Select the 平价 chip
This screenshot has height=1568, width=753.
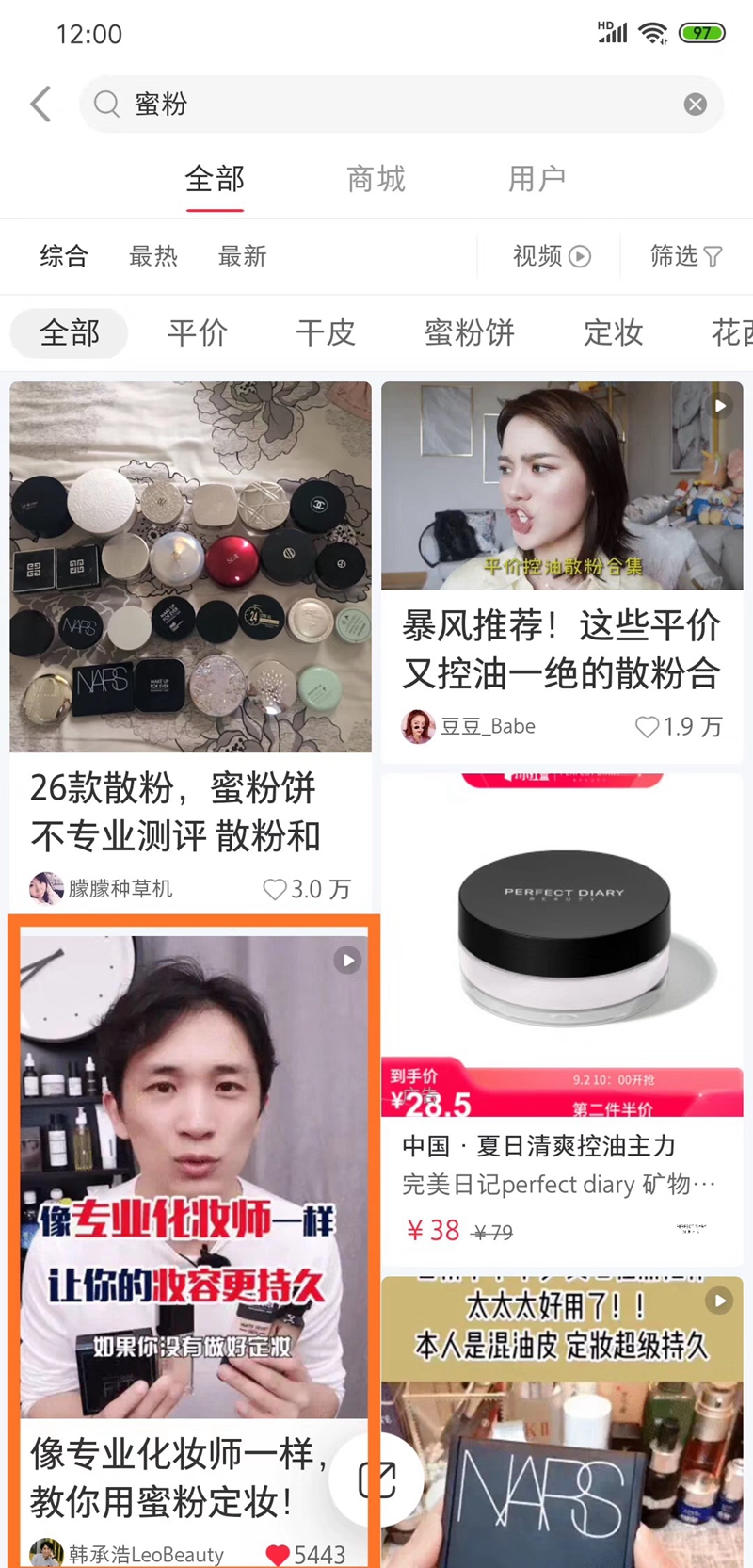click(x=198, y=332)
